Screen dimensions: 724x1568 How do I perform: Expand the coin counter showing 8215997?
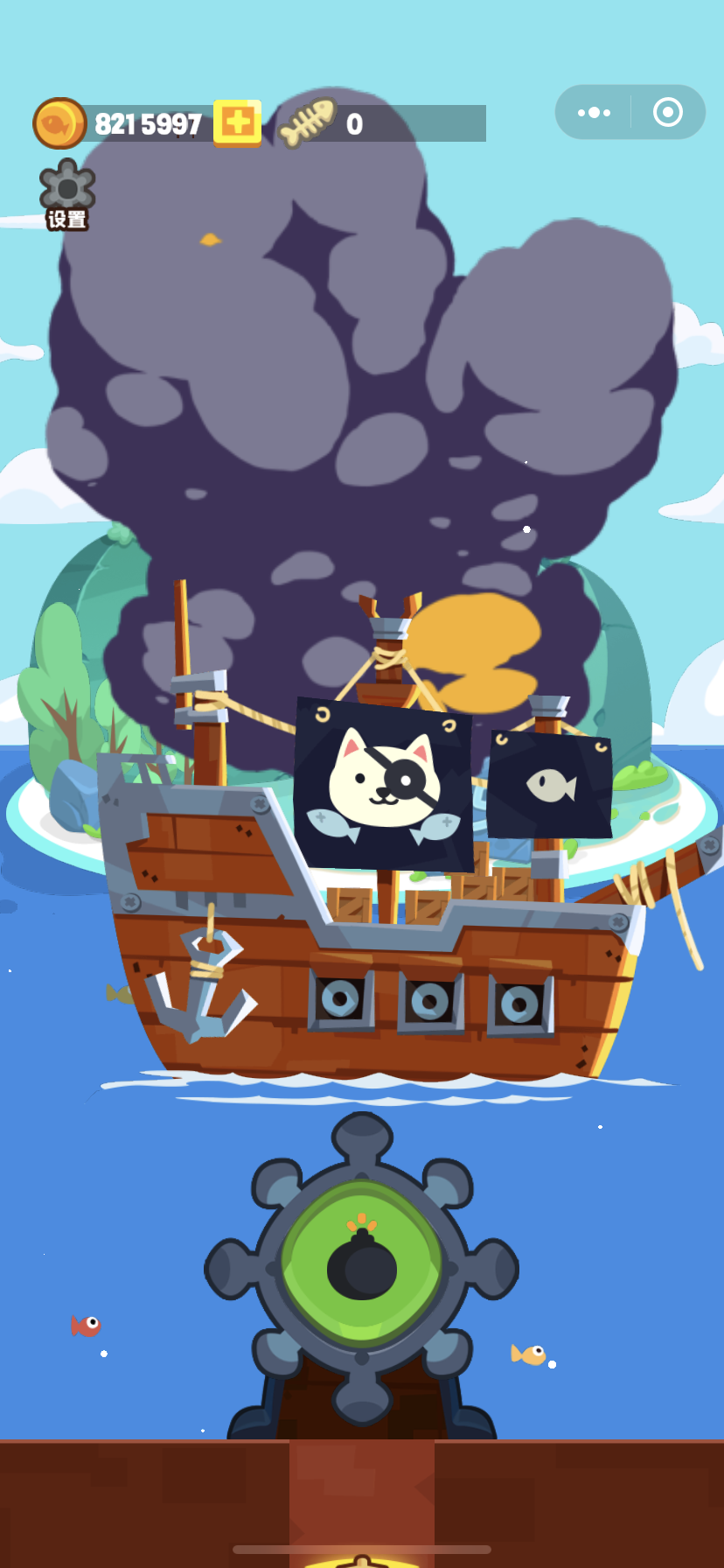[144, 123]
